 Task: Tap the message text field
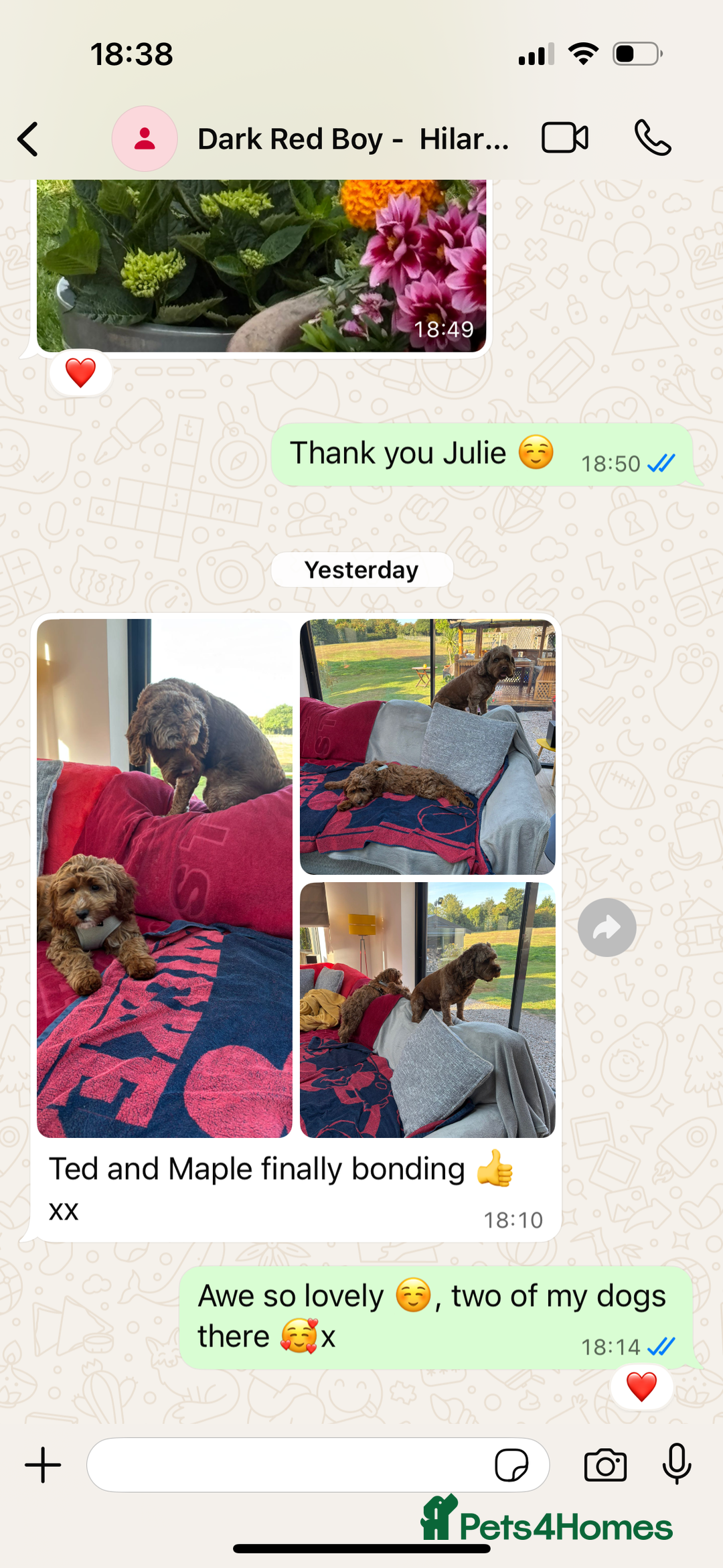288,1465
